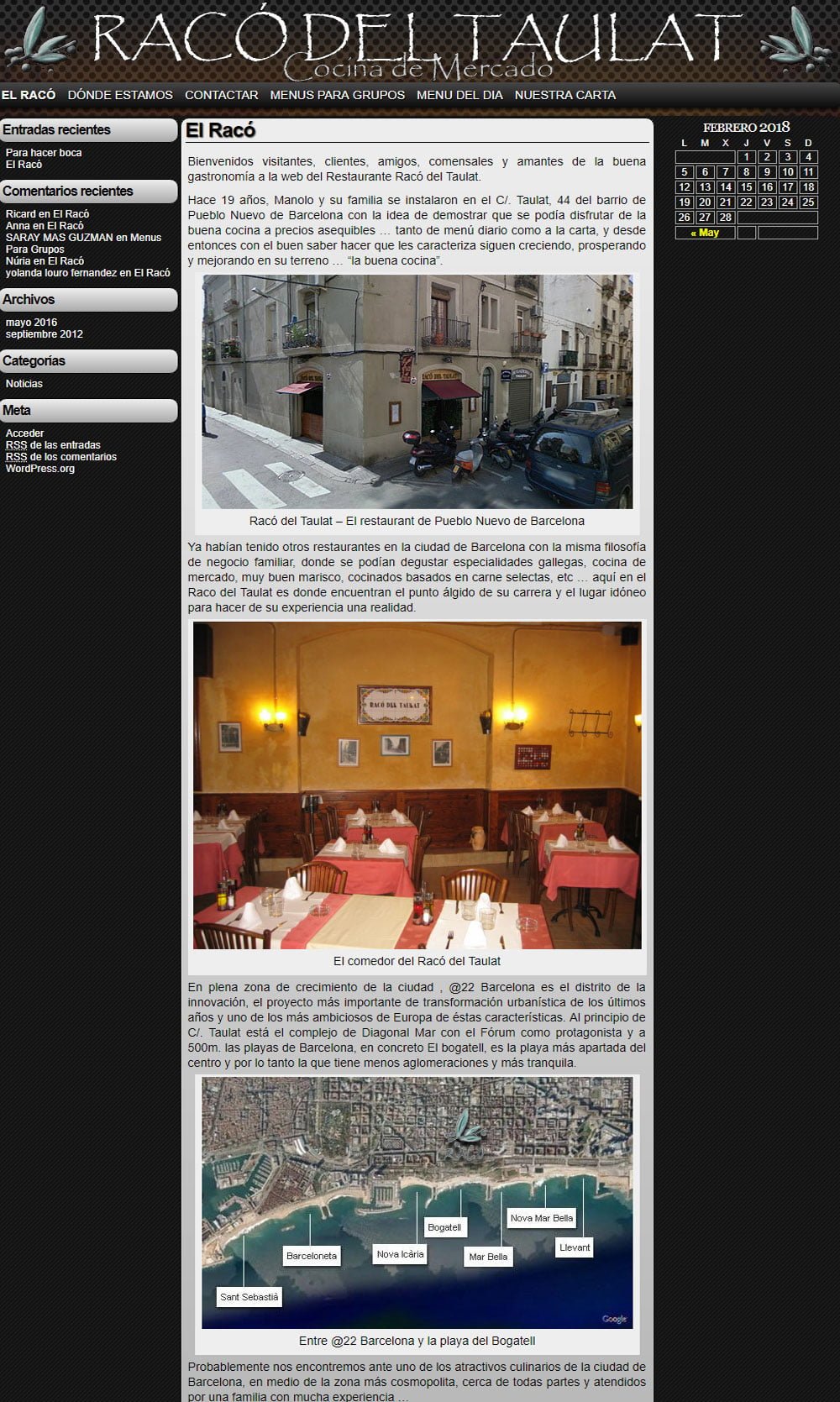Go to the CONTACTAR page
Viewport: 840px width, 1402px height.
(x=222, y=95)
